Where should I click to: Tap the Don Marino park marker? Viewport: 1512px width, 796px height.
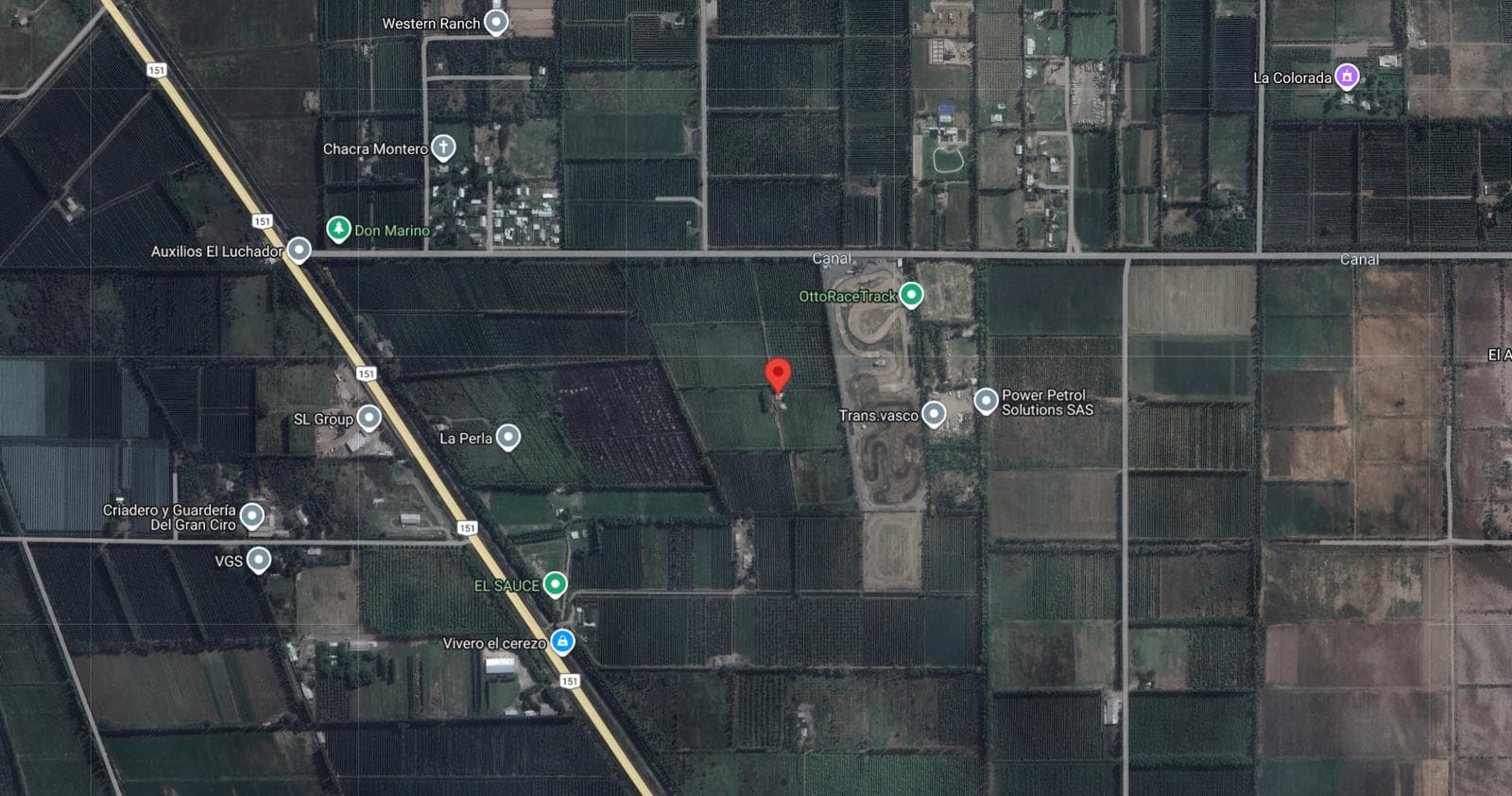coord(338,229)
